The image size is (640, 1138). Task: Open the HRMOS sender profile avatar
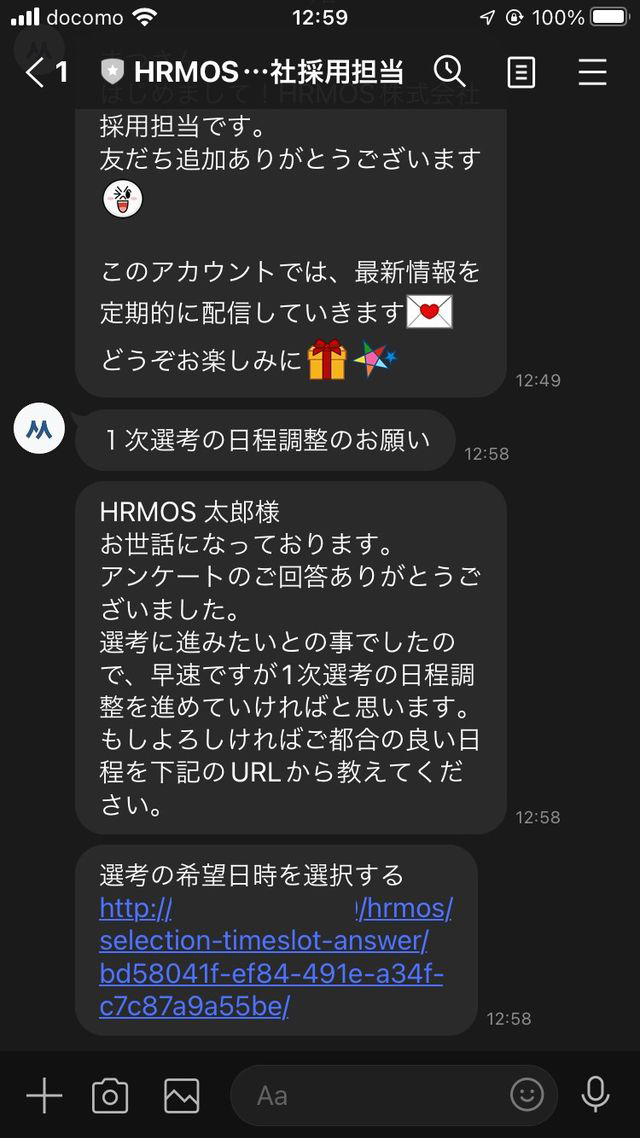click(x=39, y=430)
